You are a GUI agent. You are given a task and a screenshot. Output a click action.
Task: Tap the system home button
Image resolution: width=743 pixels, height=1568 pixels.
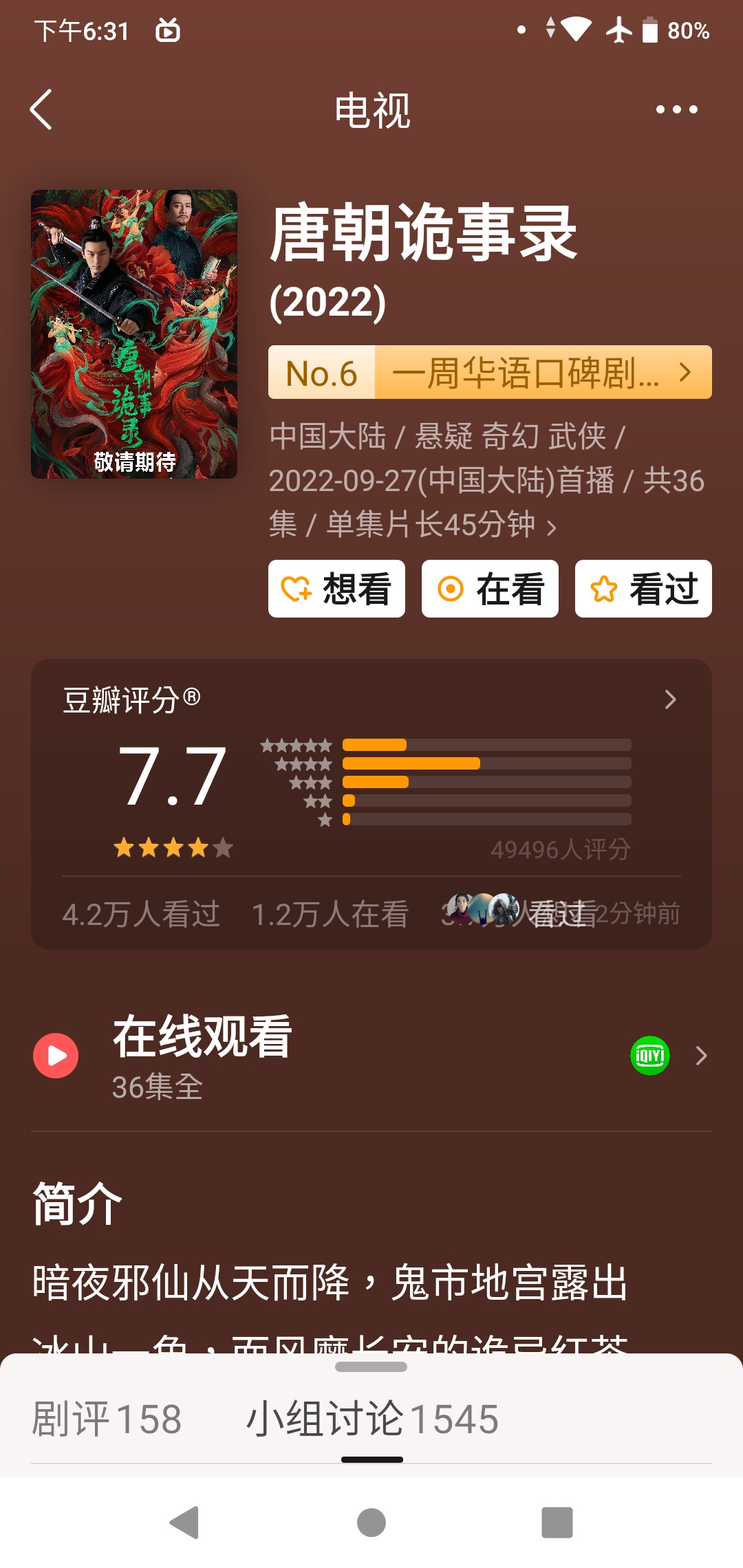pos(371,1522)
